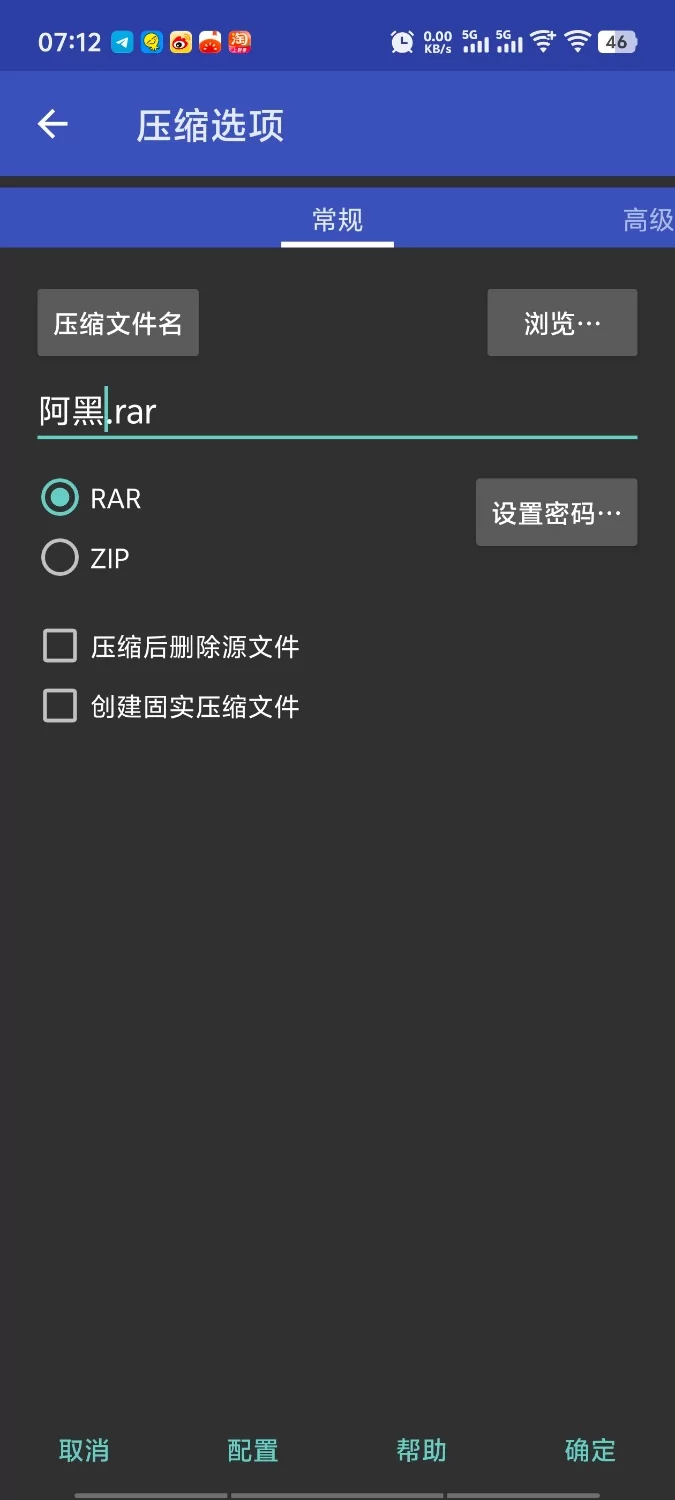
Task: Open 帮助 for help
Action: click(421, 1450)
